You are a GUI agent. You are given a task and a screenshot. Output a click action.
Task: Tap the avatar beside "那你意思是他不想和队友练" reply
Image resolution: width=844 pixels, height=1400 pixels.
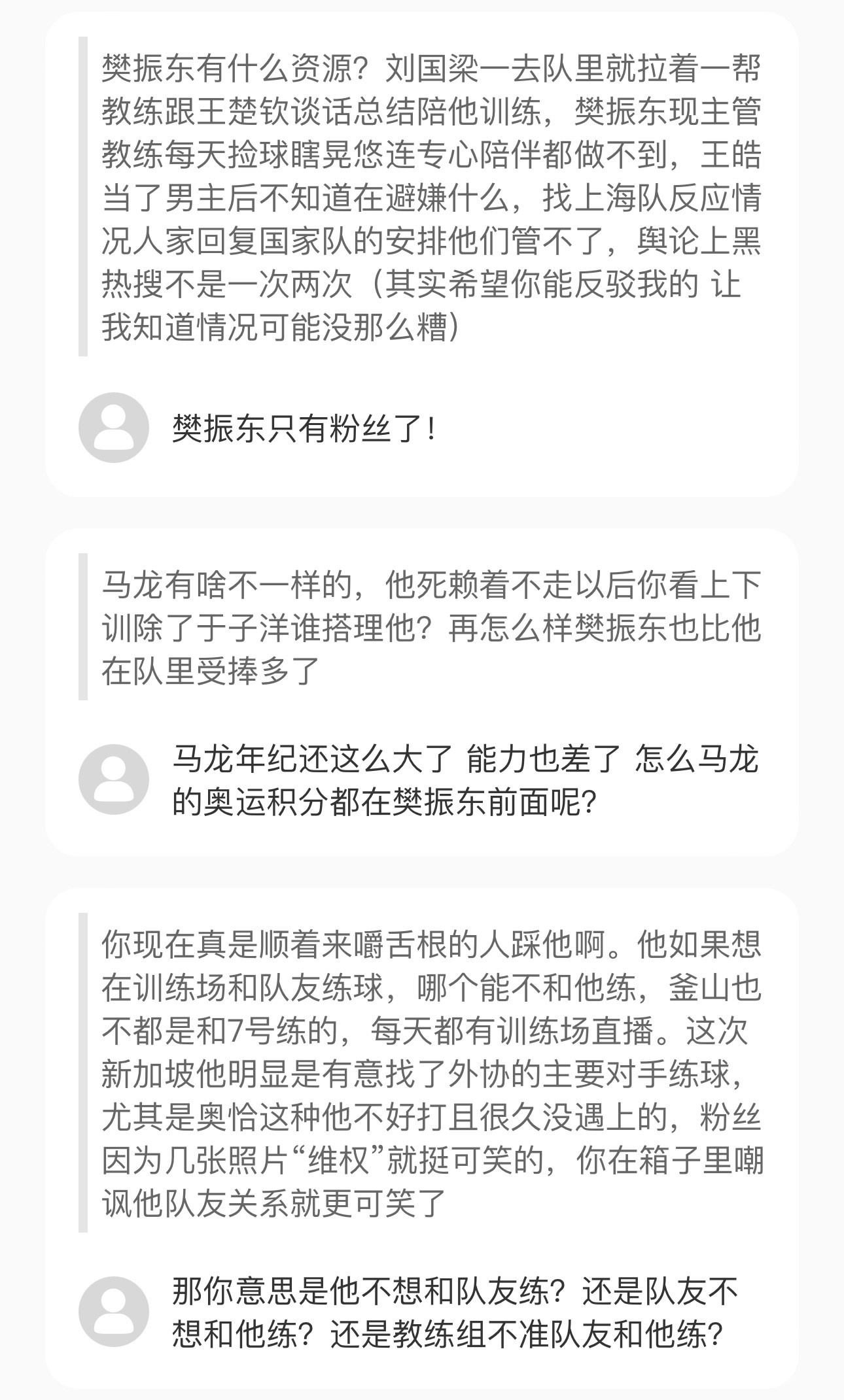pyautogui.click(x=114, y=1312)
